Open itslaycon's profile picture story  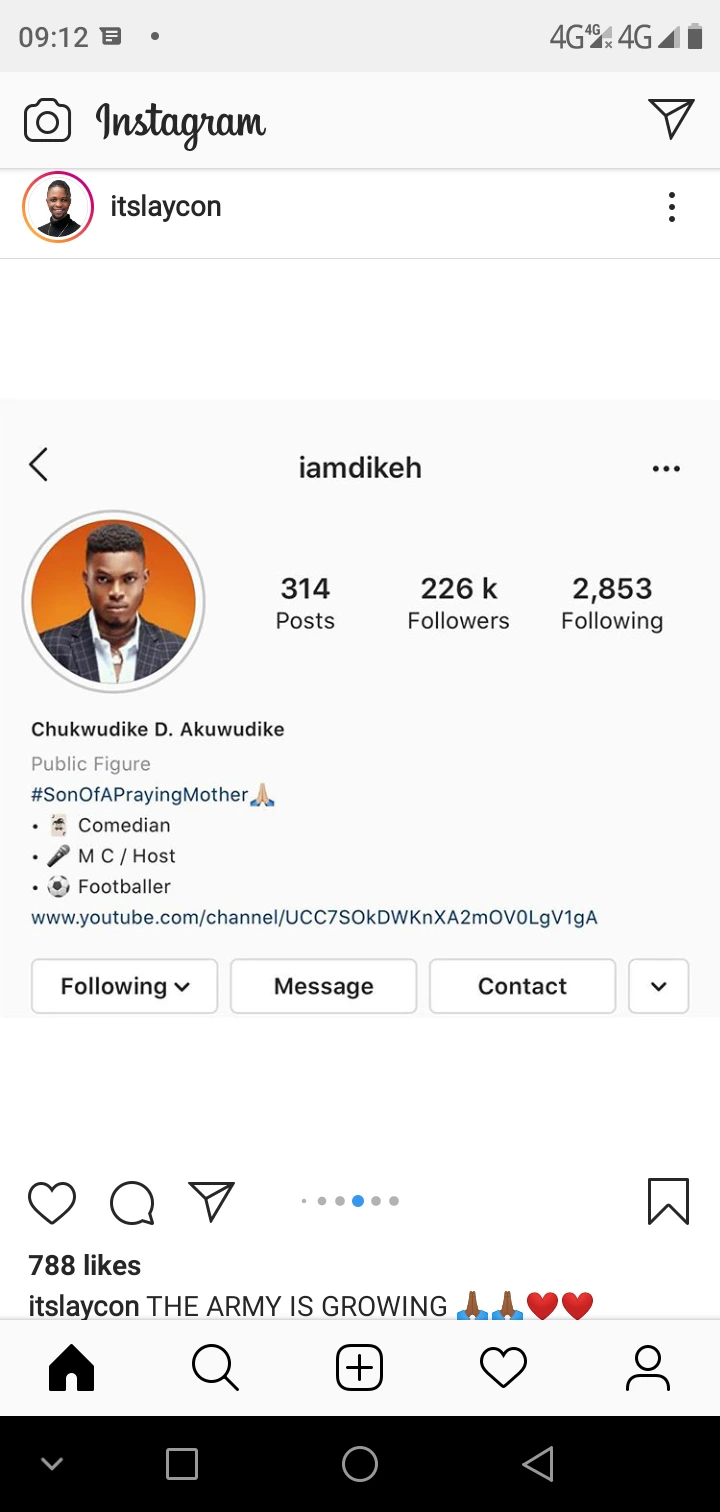point(58,207)
